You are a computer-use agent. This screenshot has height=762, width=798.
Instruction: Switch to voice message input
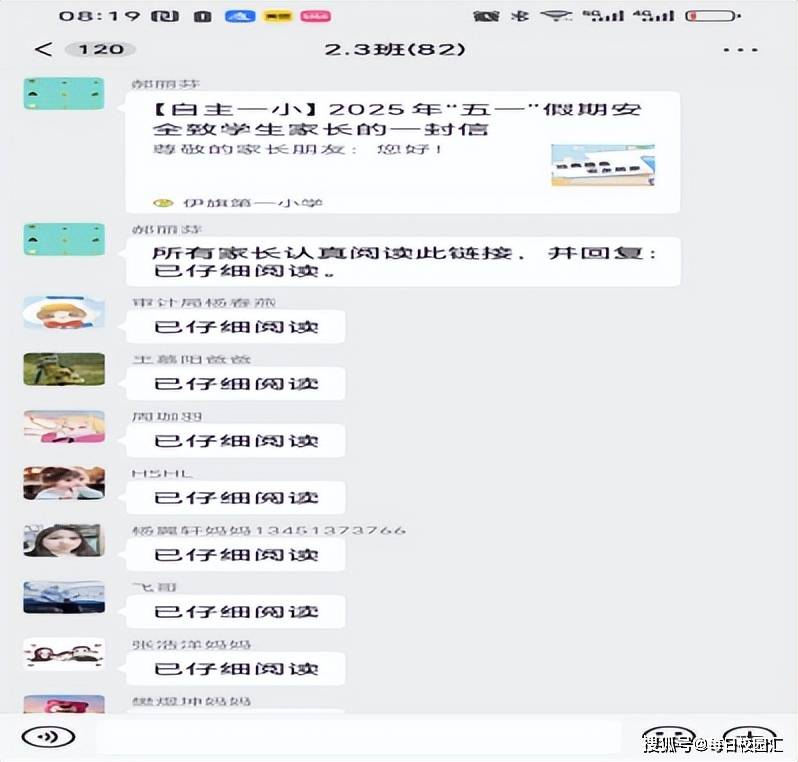(47, 737)
